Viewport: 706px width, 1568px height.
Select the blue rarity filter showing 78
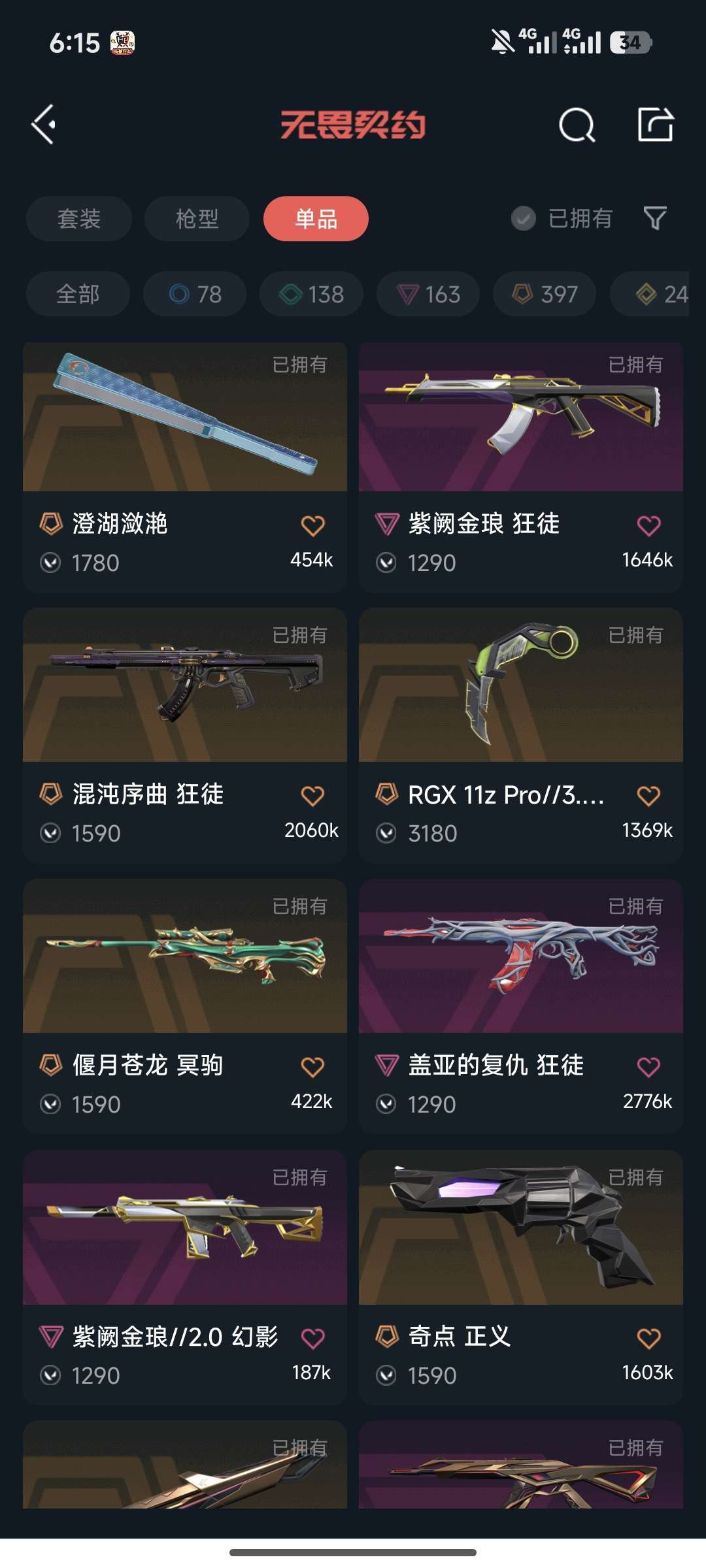(194, 294)
